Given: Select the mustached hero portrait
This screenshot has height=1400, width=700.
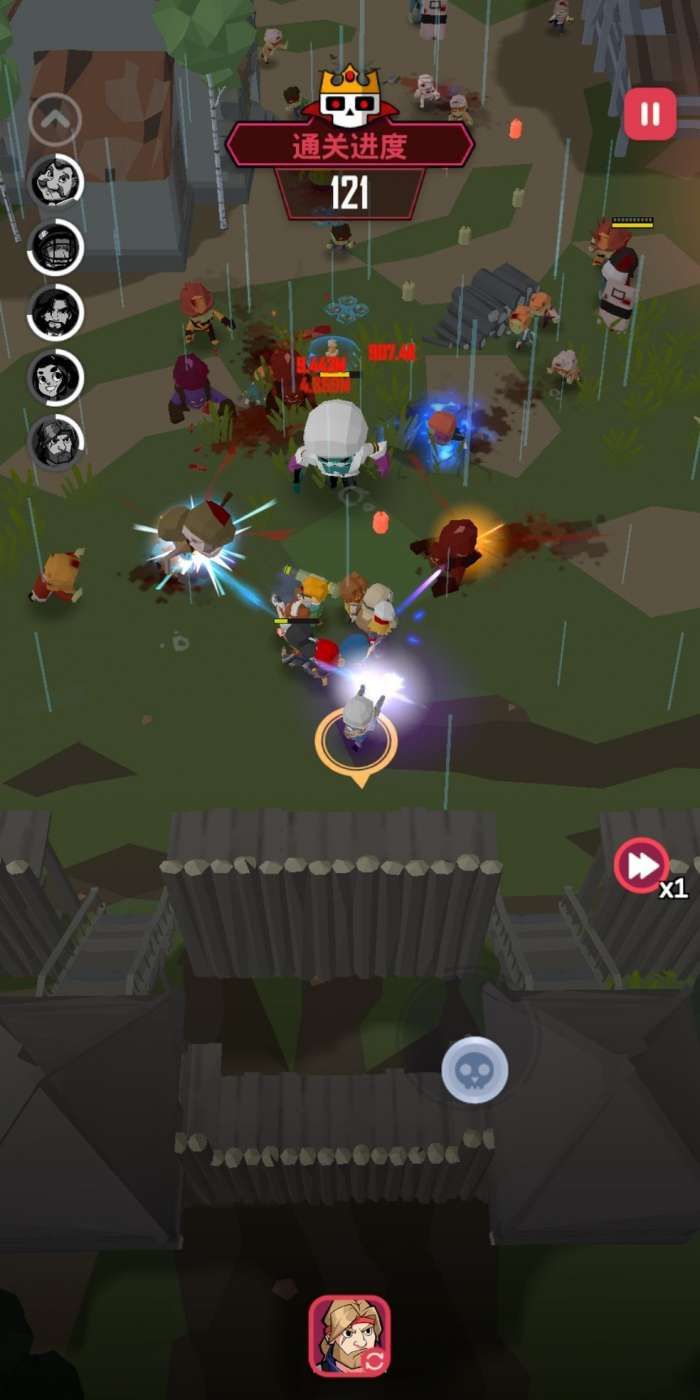Looking at the screenshot, I should pyautogui.click(x=55, y=181).
